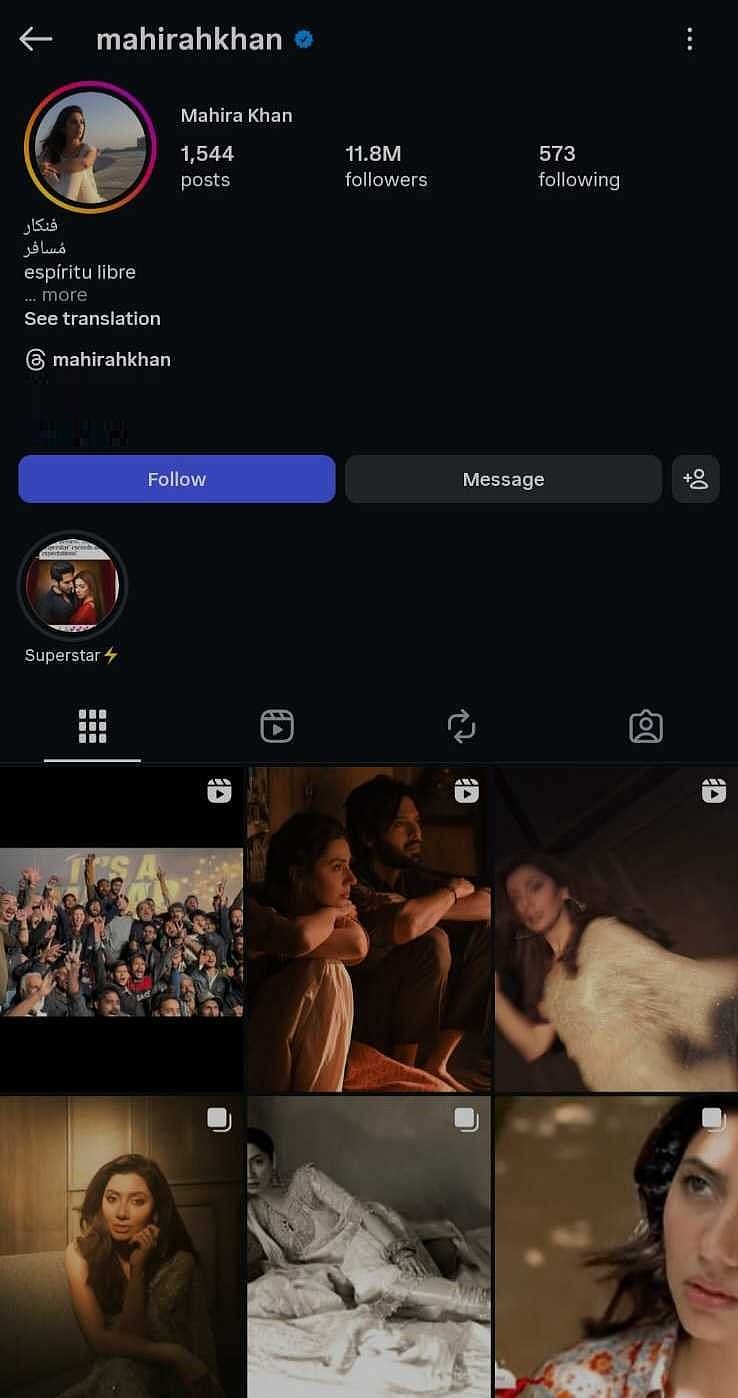The height and width of the screenshot is (1398, 738).
Task: Open the blurred dancing woman reel
Action: point(616,930)
